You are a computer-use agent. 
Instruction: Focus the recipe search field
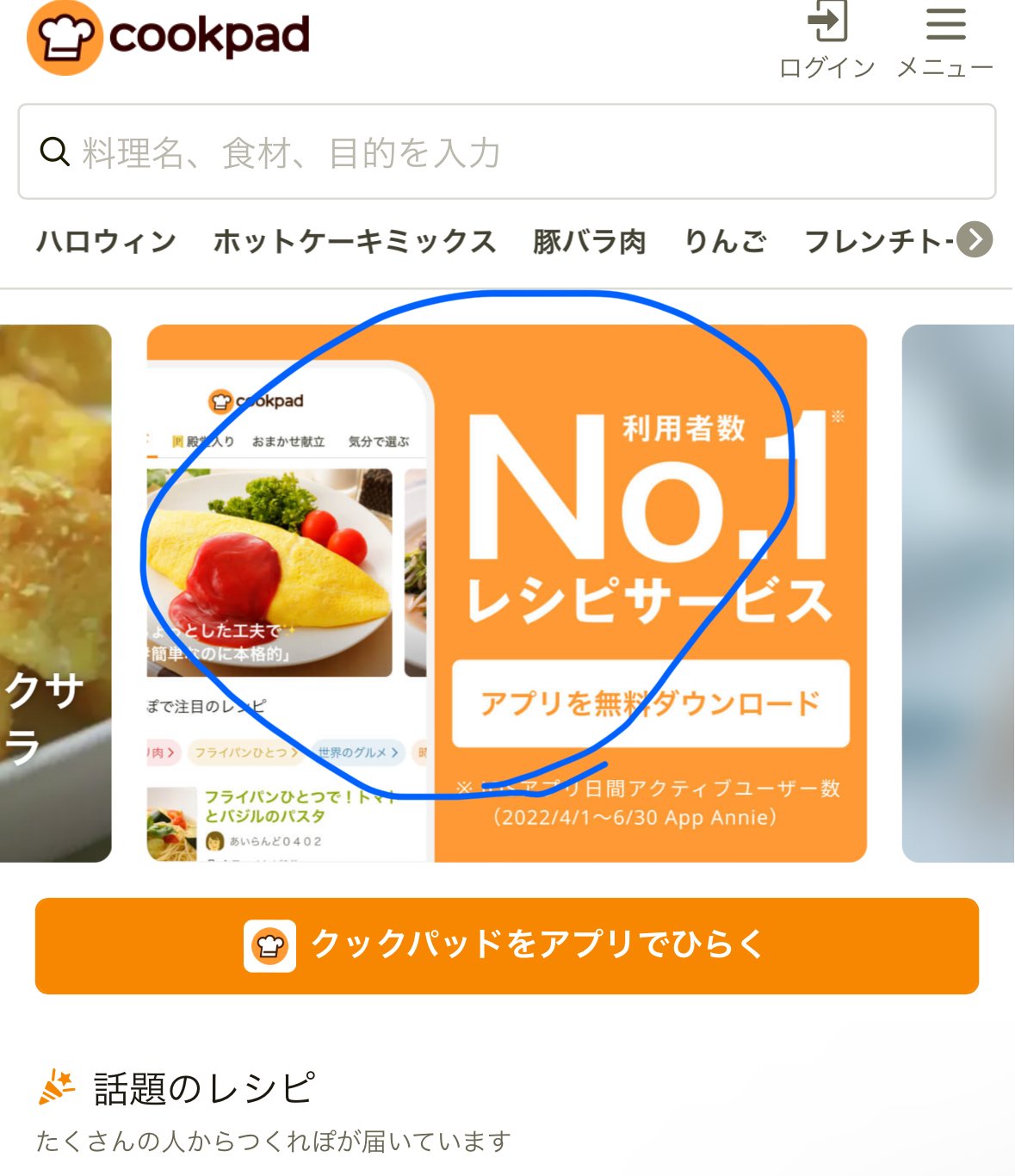coord(506,152)
